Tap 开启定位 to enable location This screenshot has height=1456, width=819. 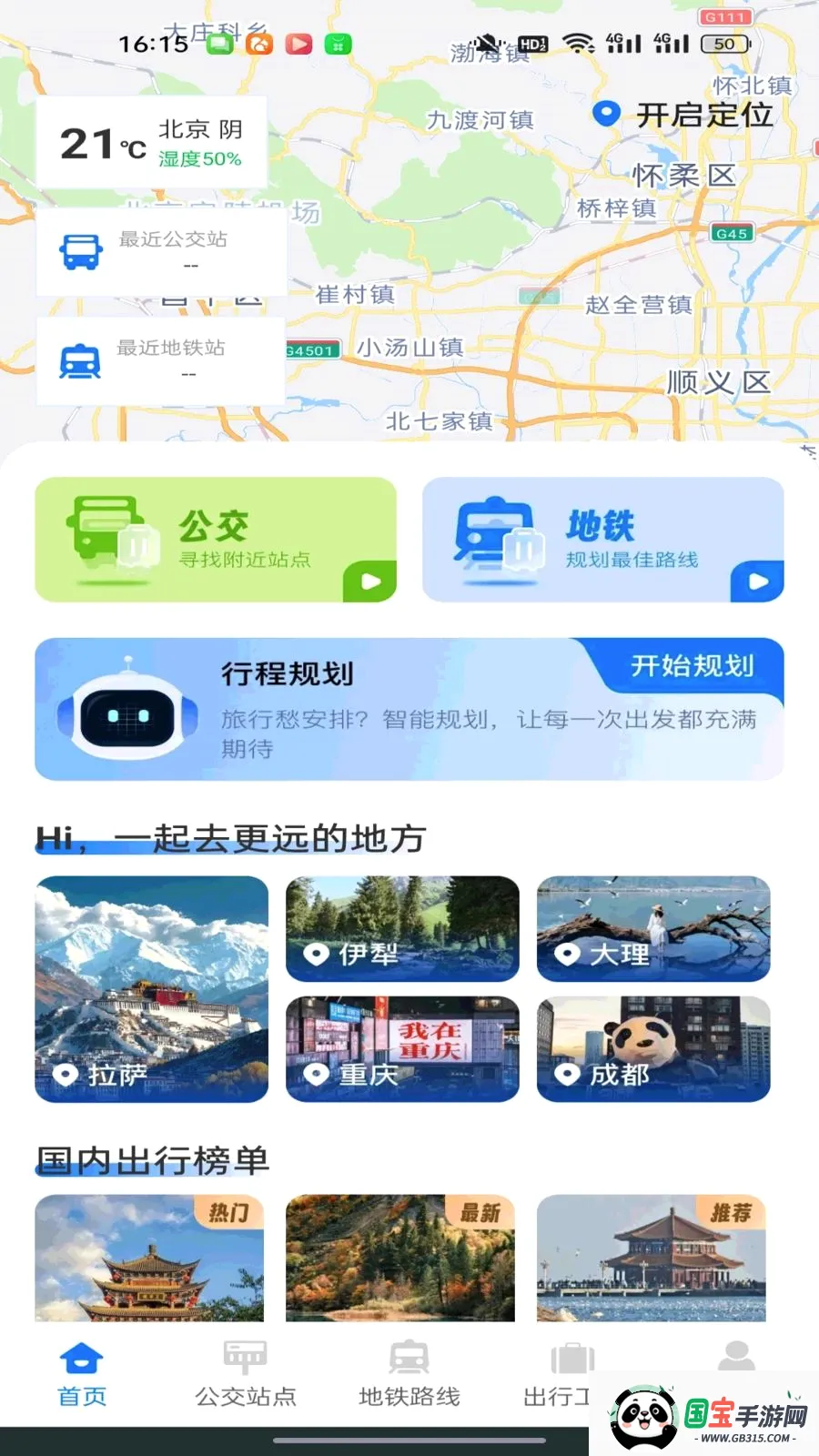[x=682, y=115]
